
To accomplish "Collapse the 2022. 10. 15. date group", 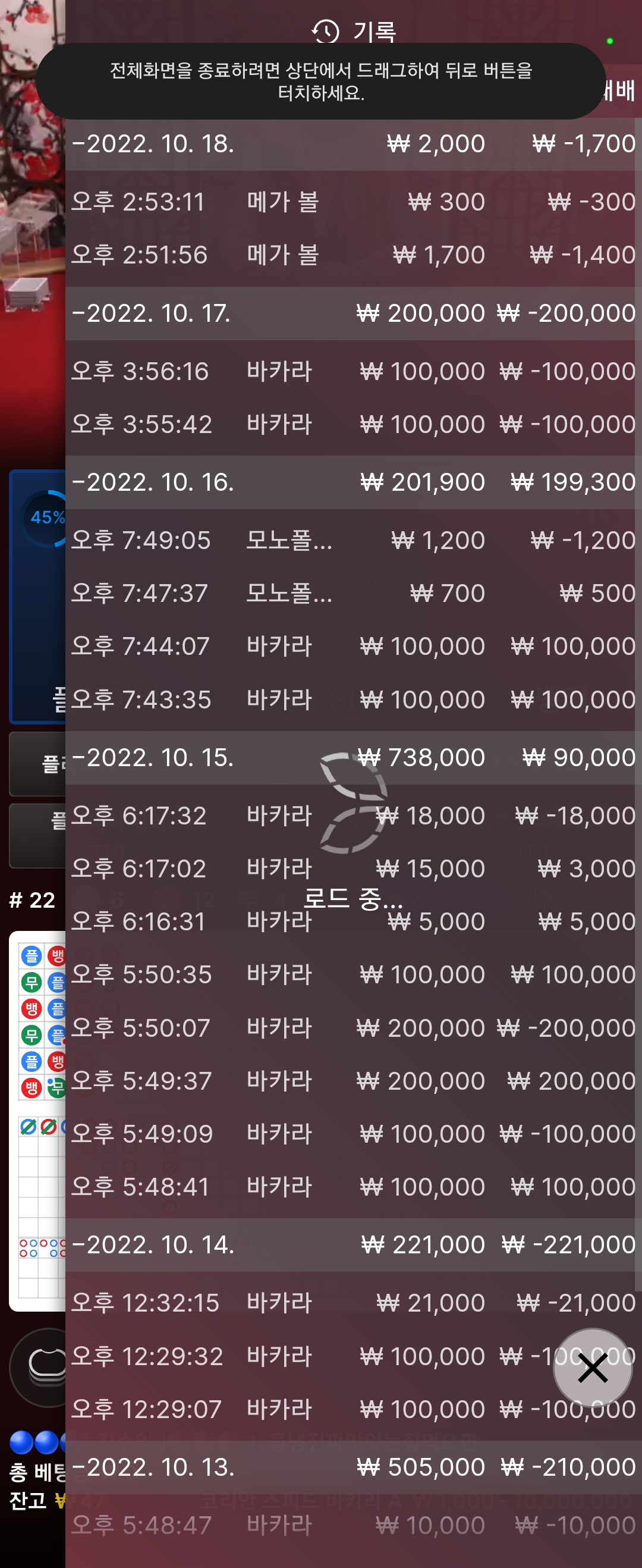I will pos(152,757).
